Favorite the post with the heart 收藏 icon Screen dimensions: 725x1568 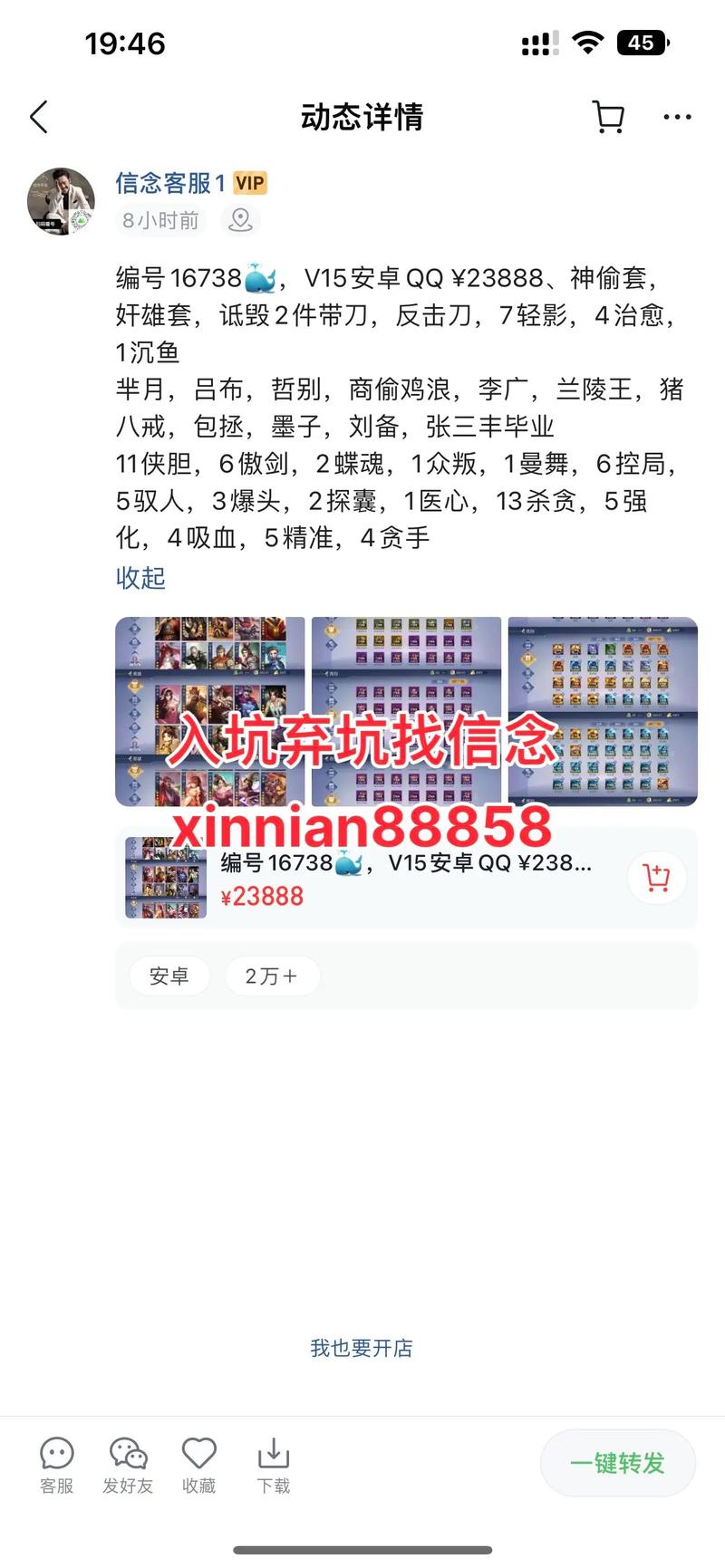point(198,1463)
